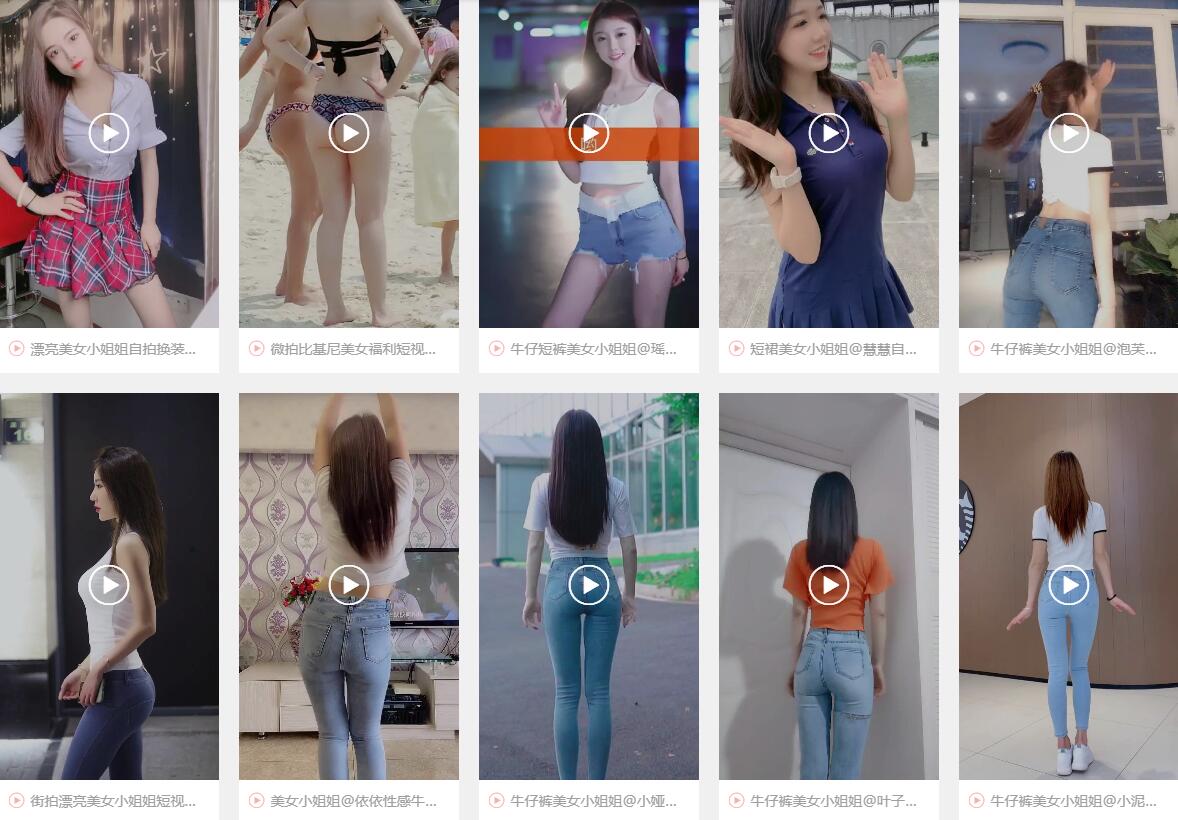This screenshot has width=1178, height=820.
Task: Play the 短裙美女小姐姐@慧慧 video
Action: pyautogui.click(x=829, y=133)
